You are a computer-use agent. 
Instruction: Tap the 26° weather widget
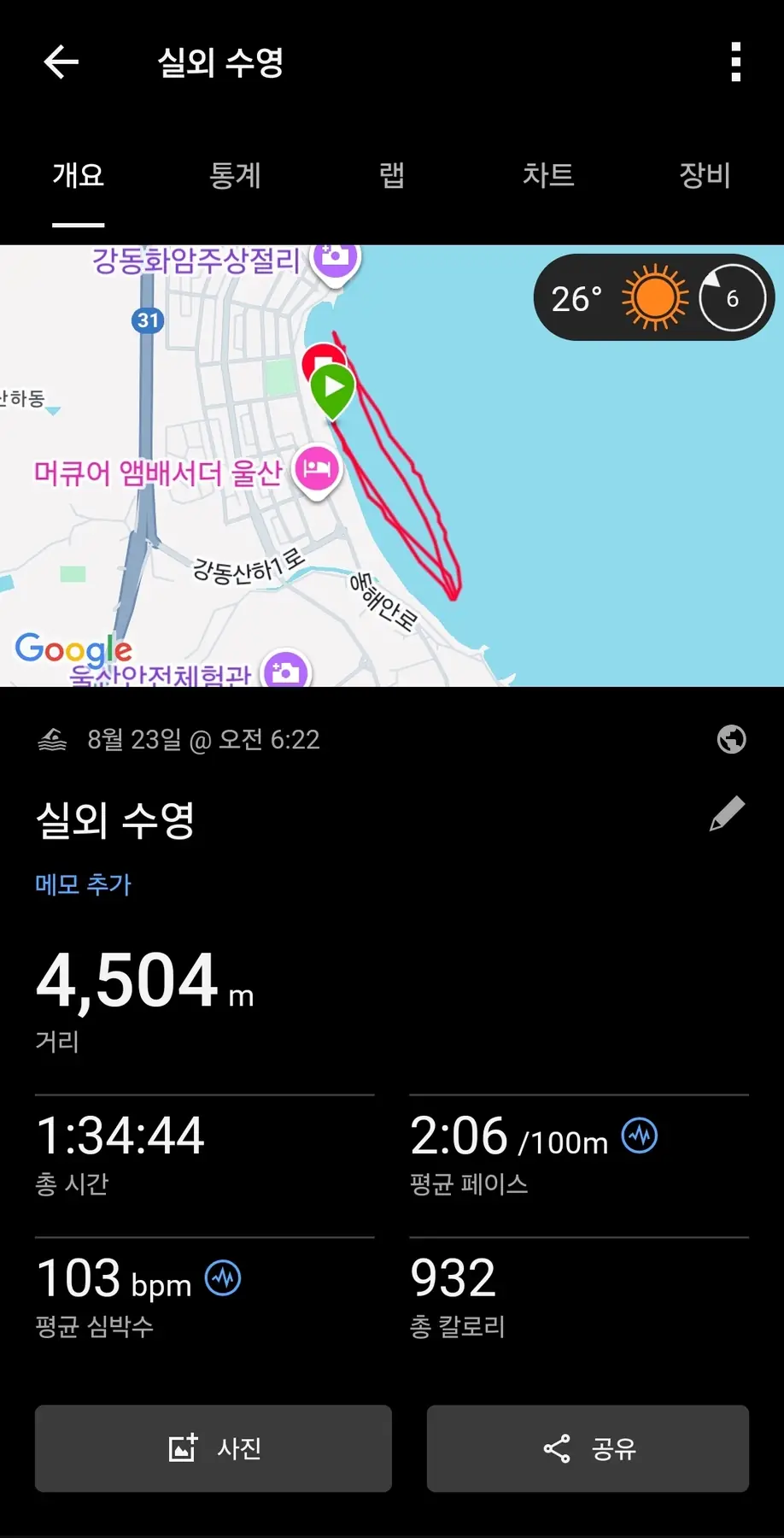pyautogui.click(x=653, y=297)
